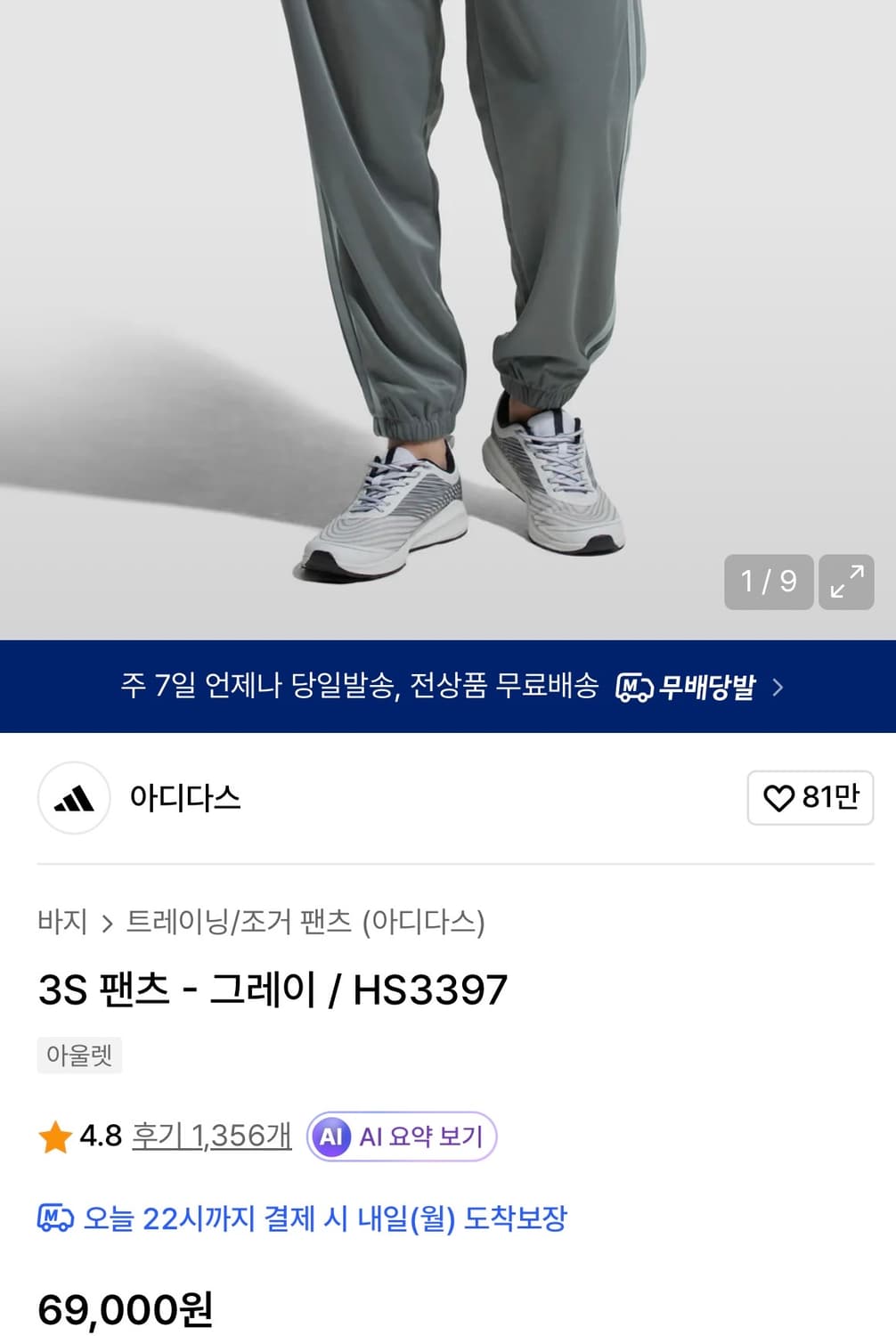Click the adidas three-stripes logo in brand row
This screenshot has width=896, height=1336.
tap(74, 799)
